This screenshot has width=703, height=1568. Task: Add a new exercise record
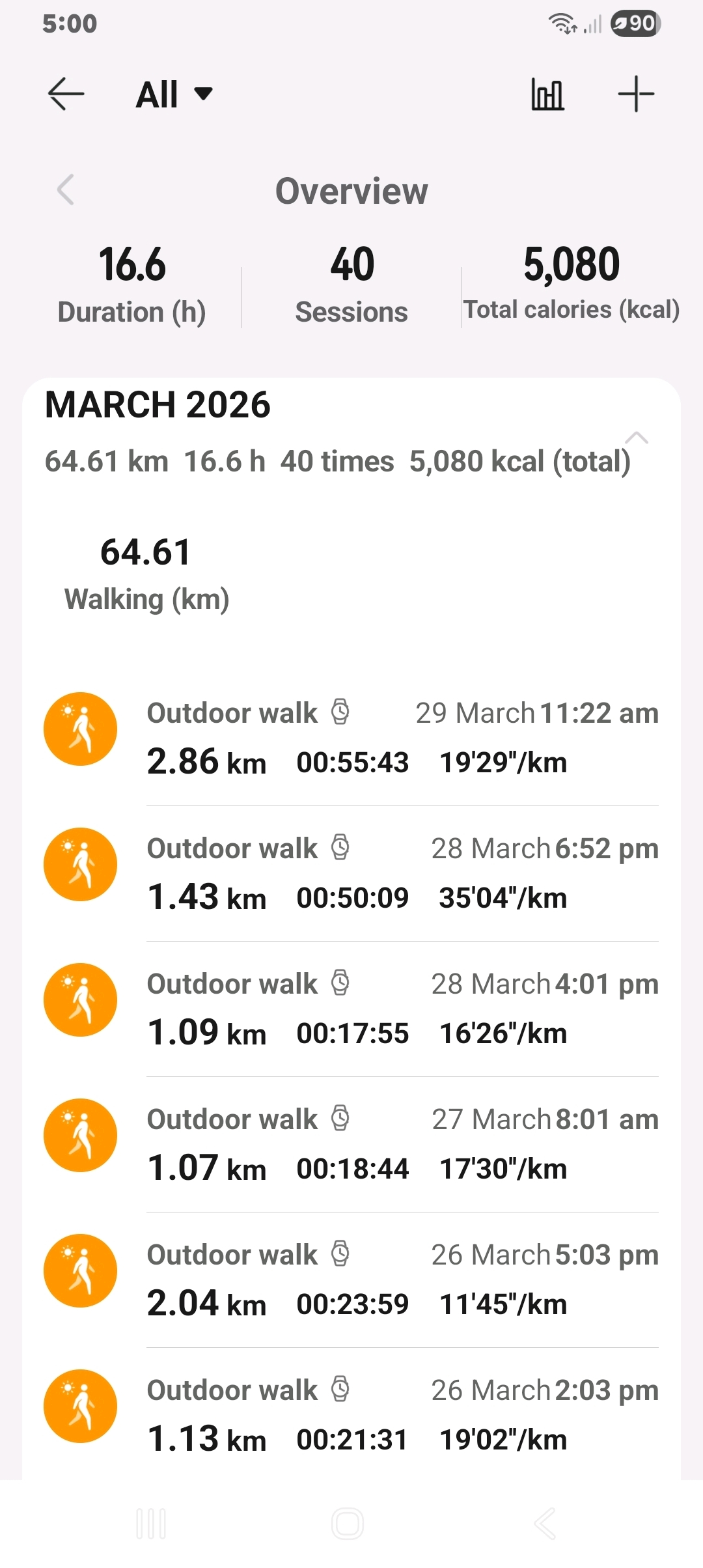point(635,94)
